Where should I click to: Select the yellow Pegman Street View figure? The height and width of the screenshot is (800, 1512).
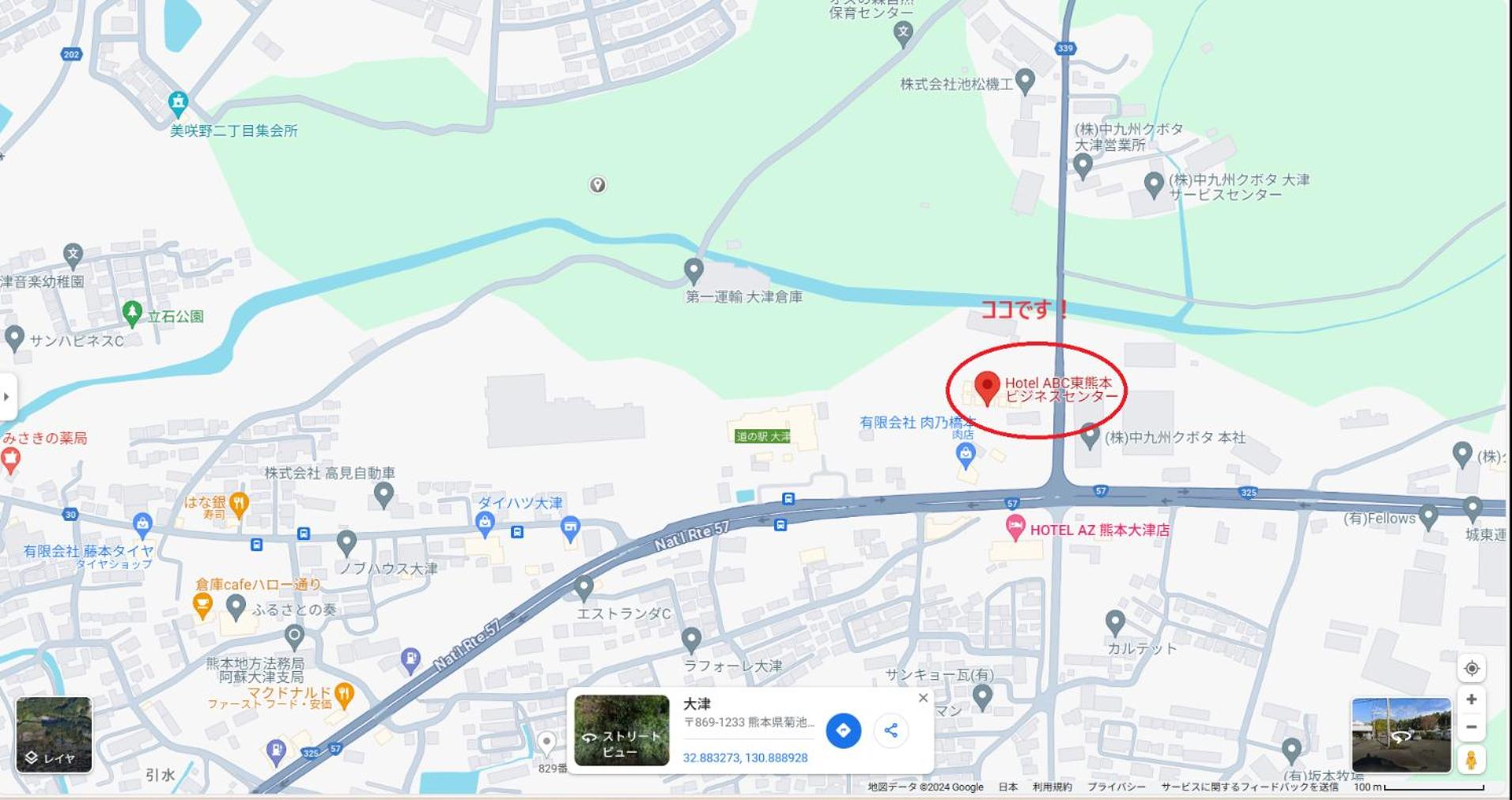pyautogui.click(x=1471, y=760)
